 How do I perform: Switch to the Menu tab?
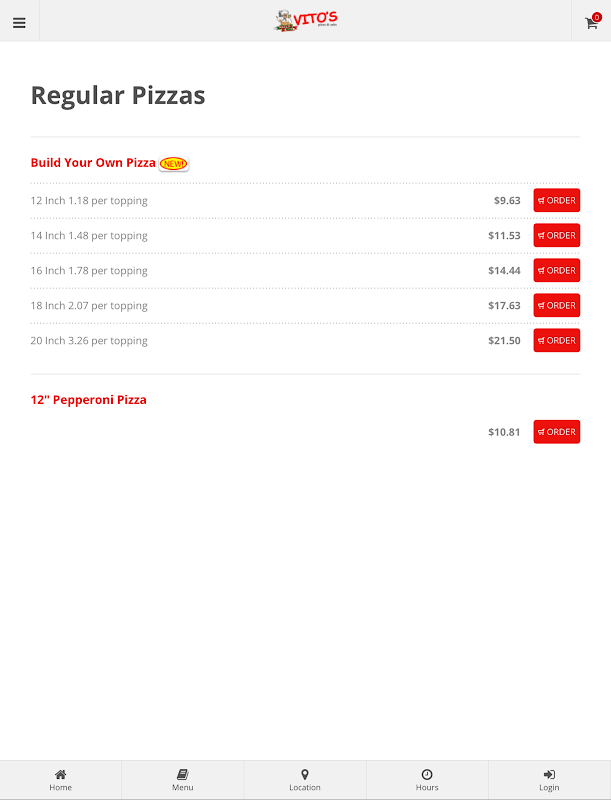point(183,780)
